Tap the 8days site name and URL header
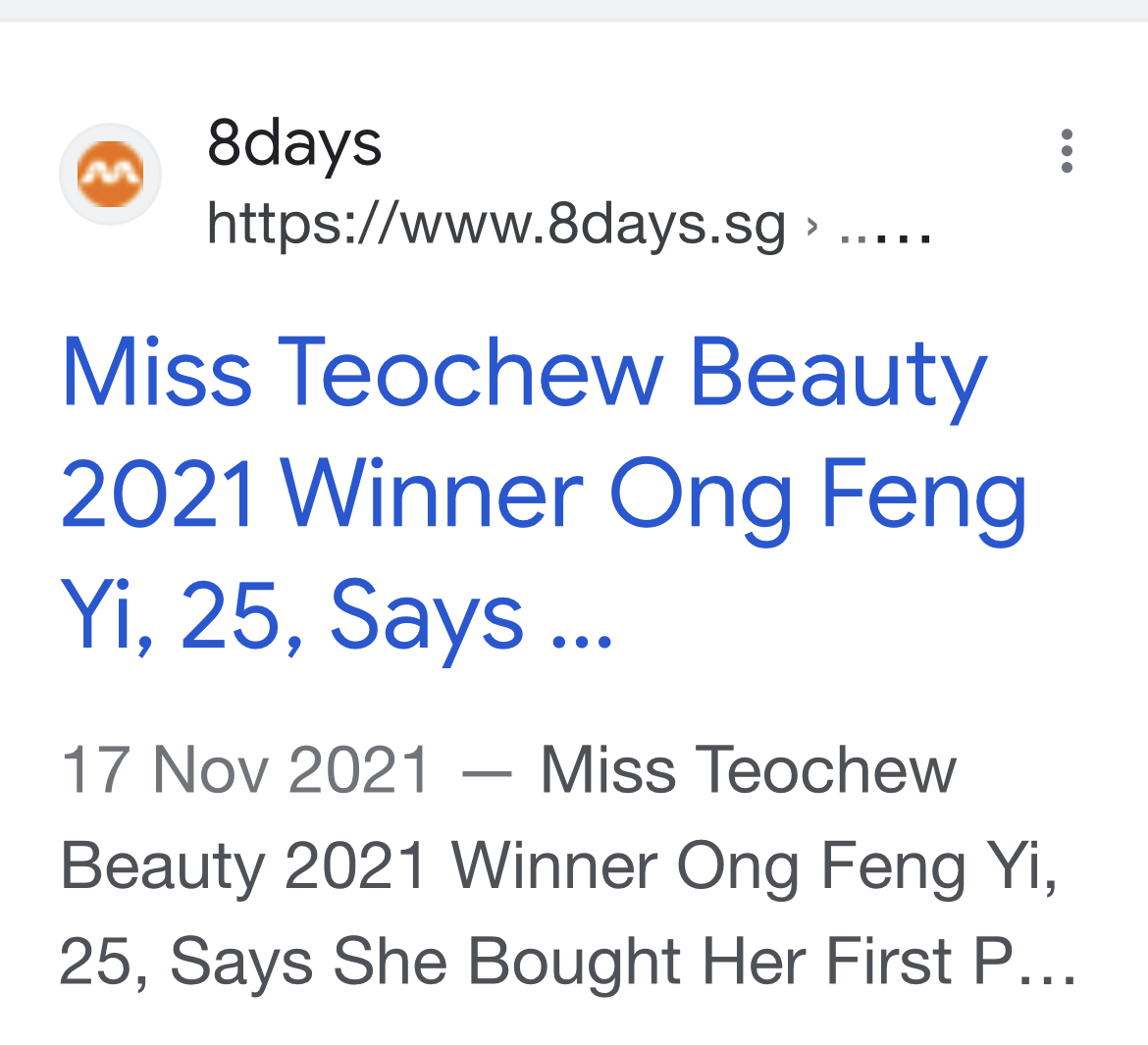 (496, 183)
